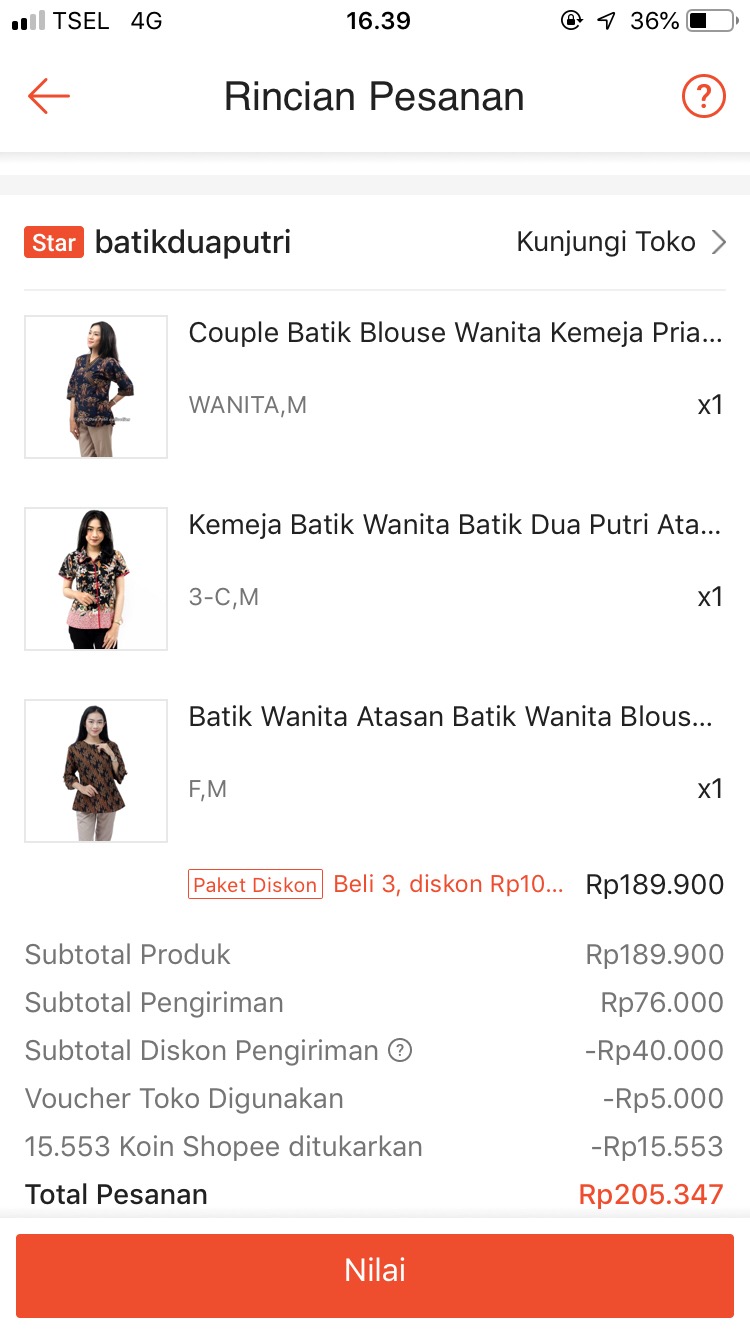Viewport: 750px width, 1334px height.
Task: Open the Kemeja Batik Wanita Batik Dua Putri item
Action: point(450,524)
